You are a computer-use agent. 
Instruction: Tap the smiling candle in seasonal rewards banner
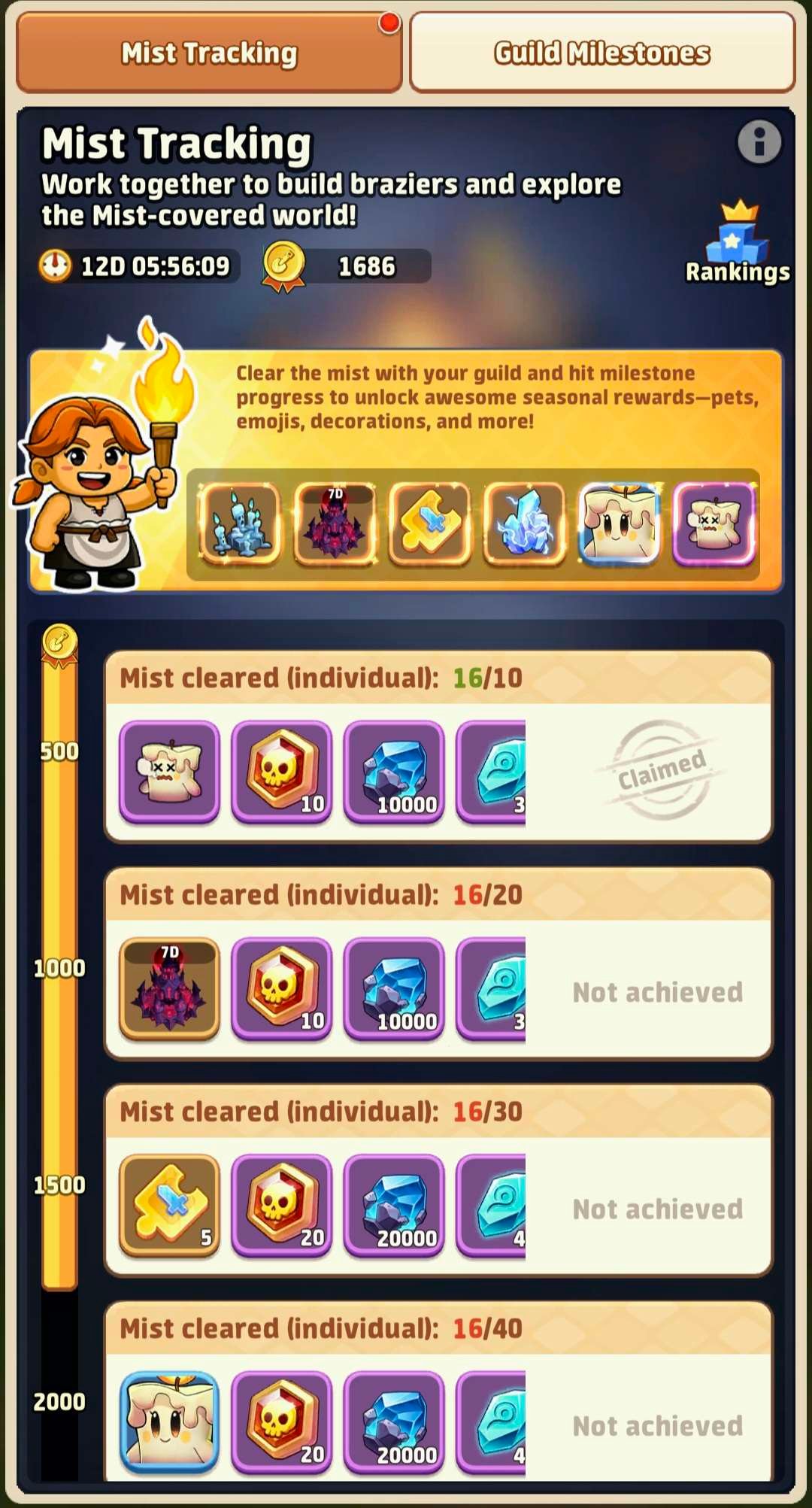[x=619, y=524]
